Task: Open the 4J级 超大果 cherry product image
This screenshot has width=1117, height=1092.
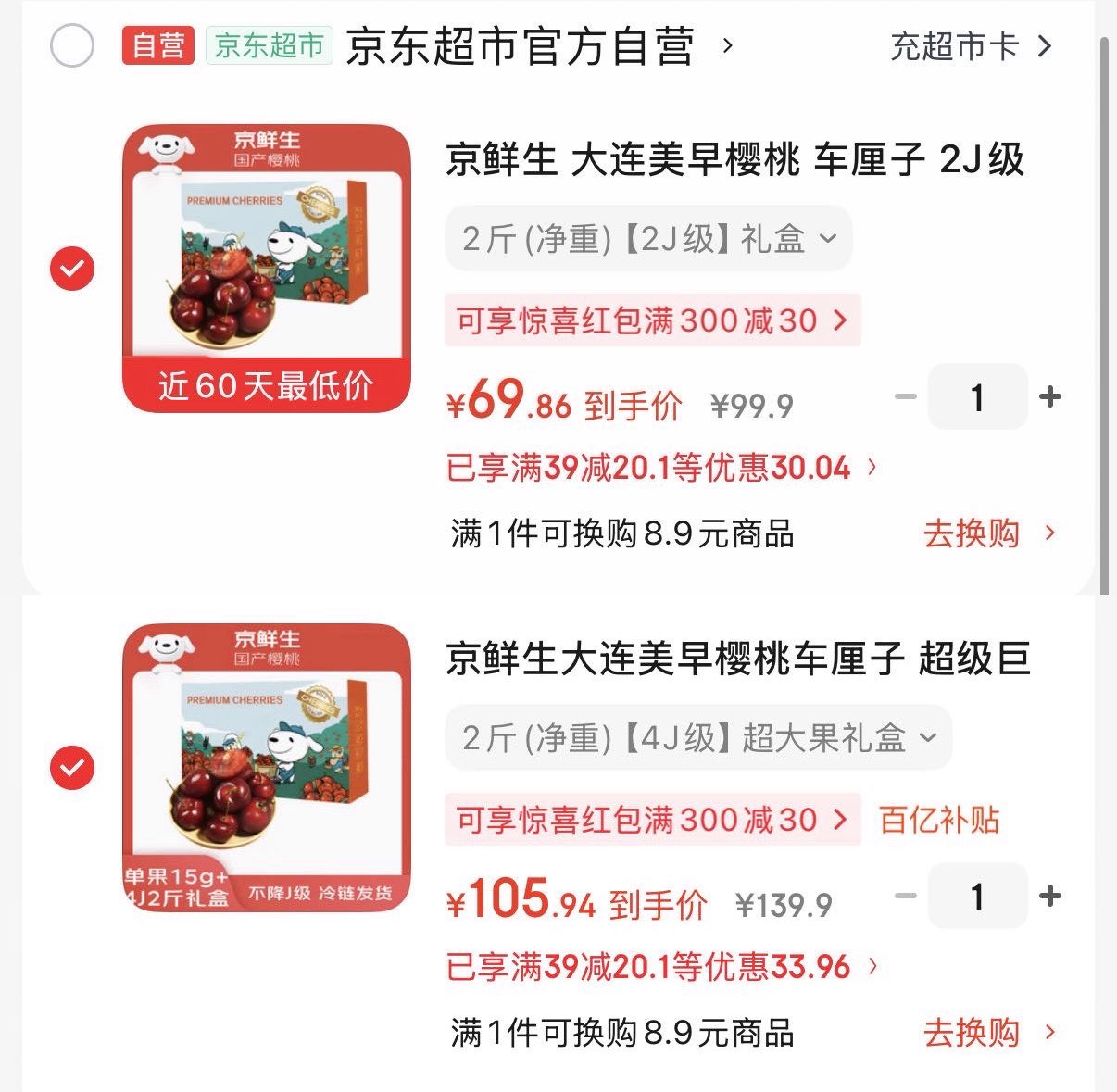Action: [x=266, y=768]
